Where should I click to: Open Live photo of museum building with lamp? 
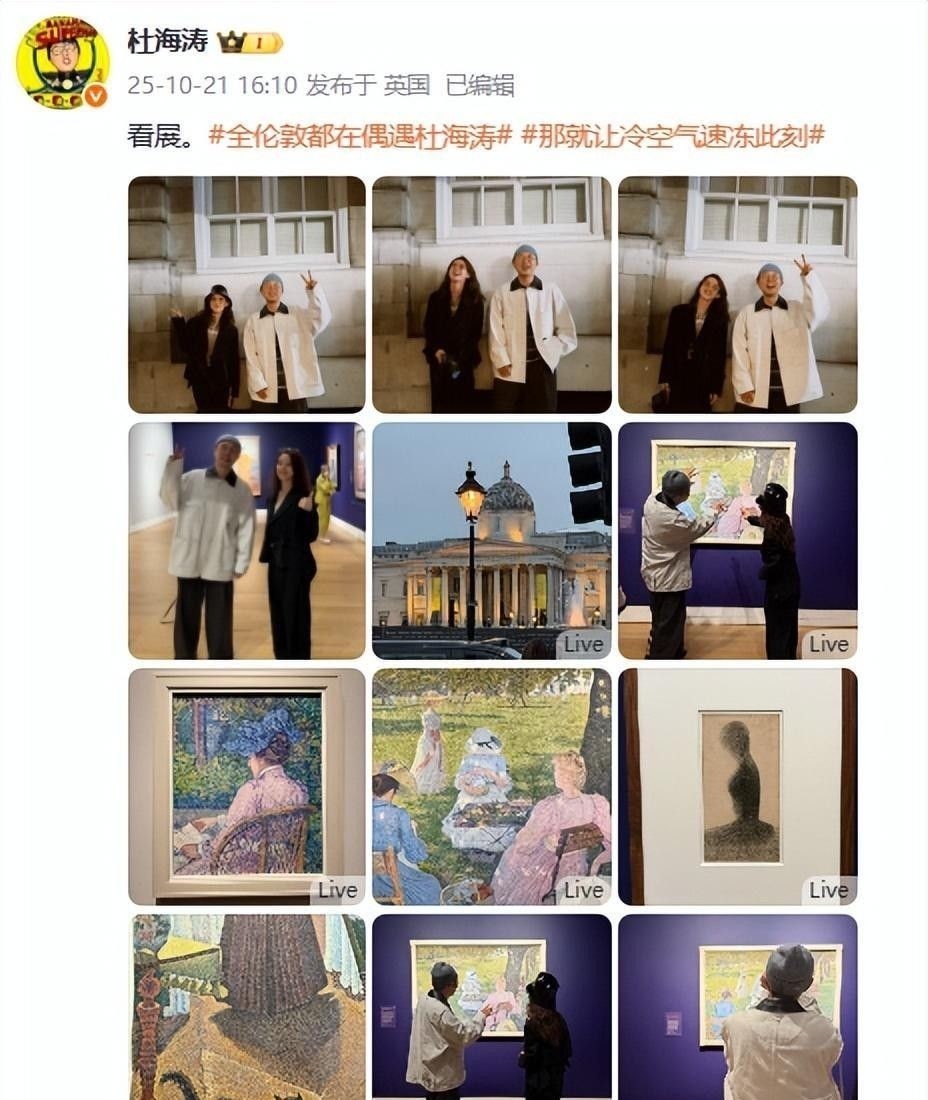(491, 540)
